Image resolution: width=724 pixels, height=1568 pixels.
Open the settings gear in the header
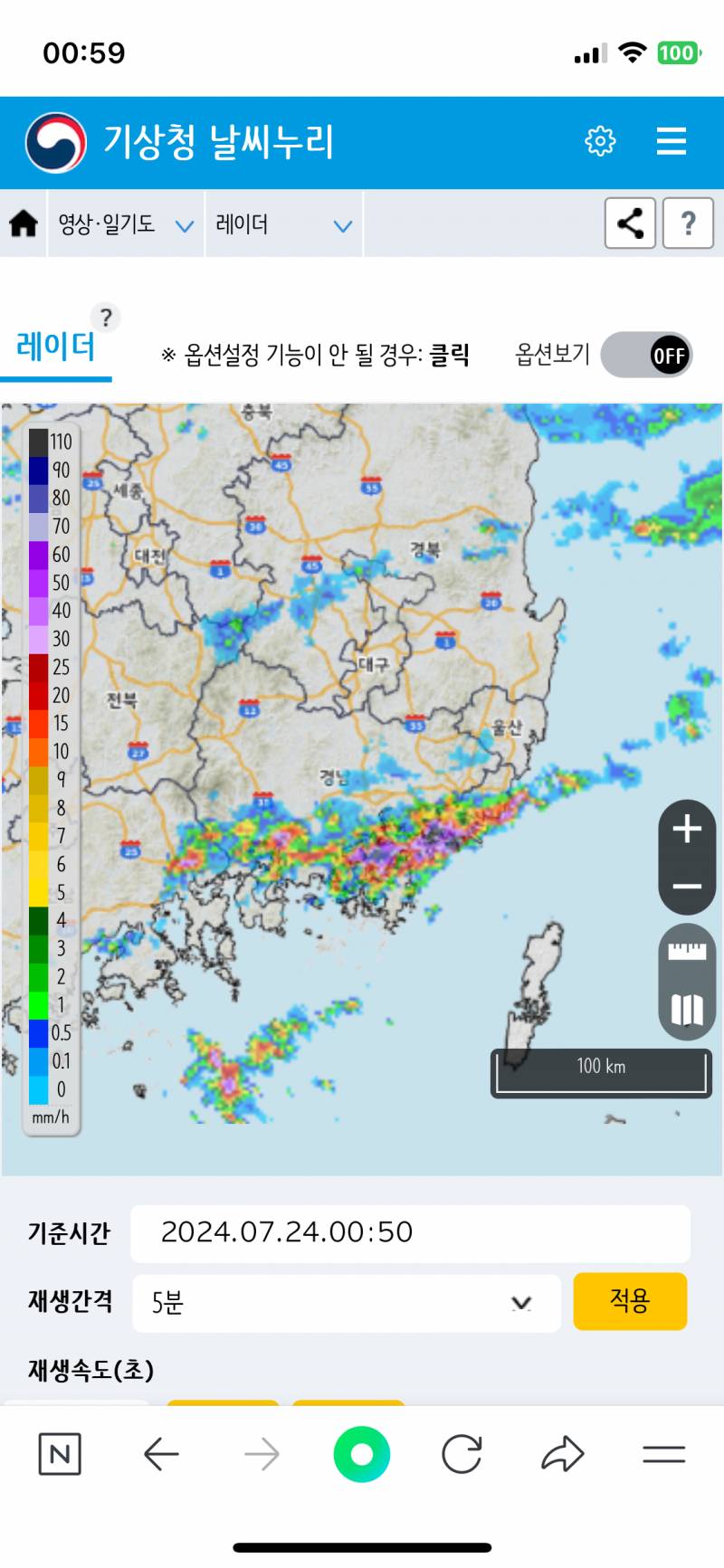600,141
